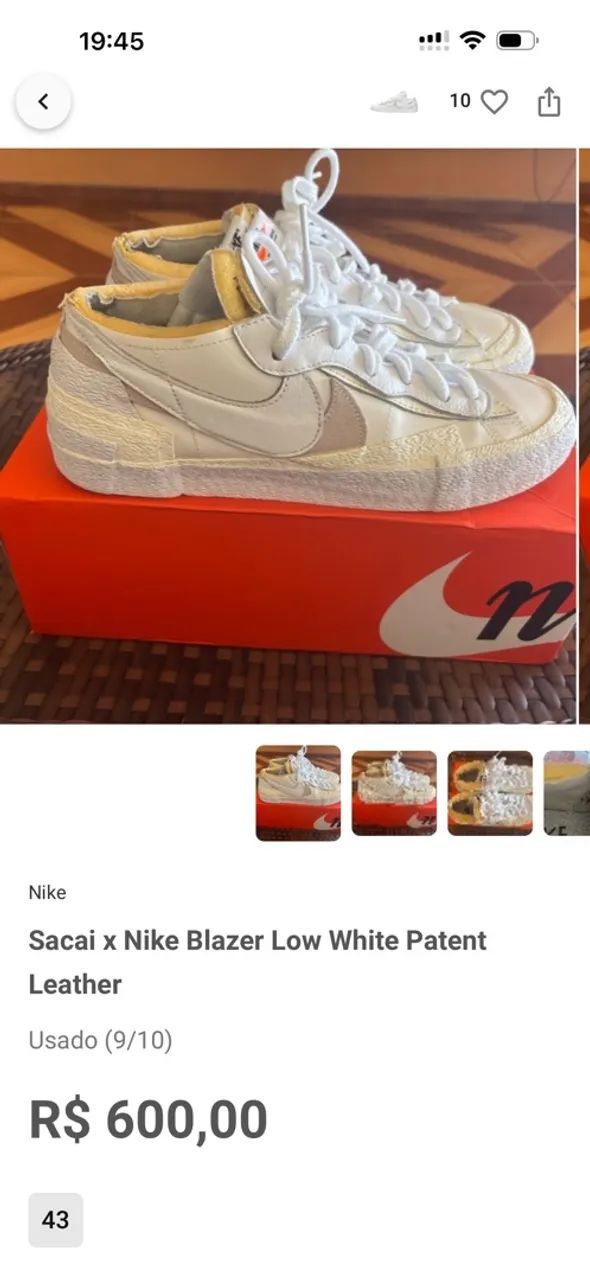Open the Nike brand link
590x1280 pixels.
tap(47, 892)
